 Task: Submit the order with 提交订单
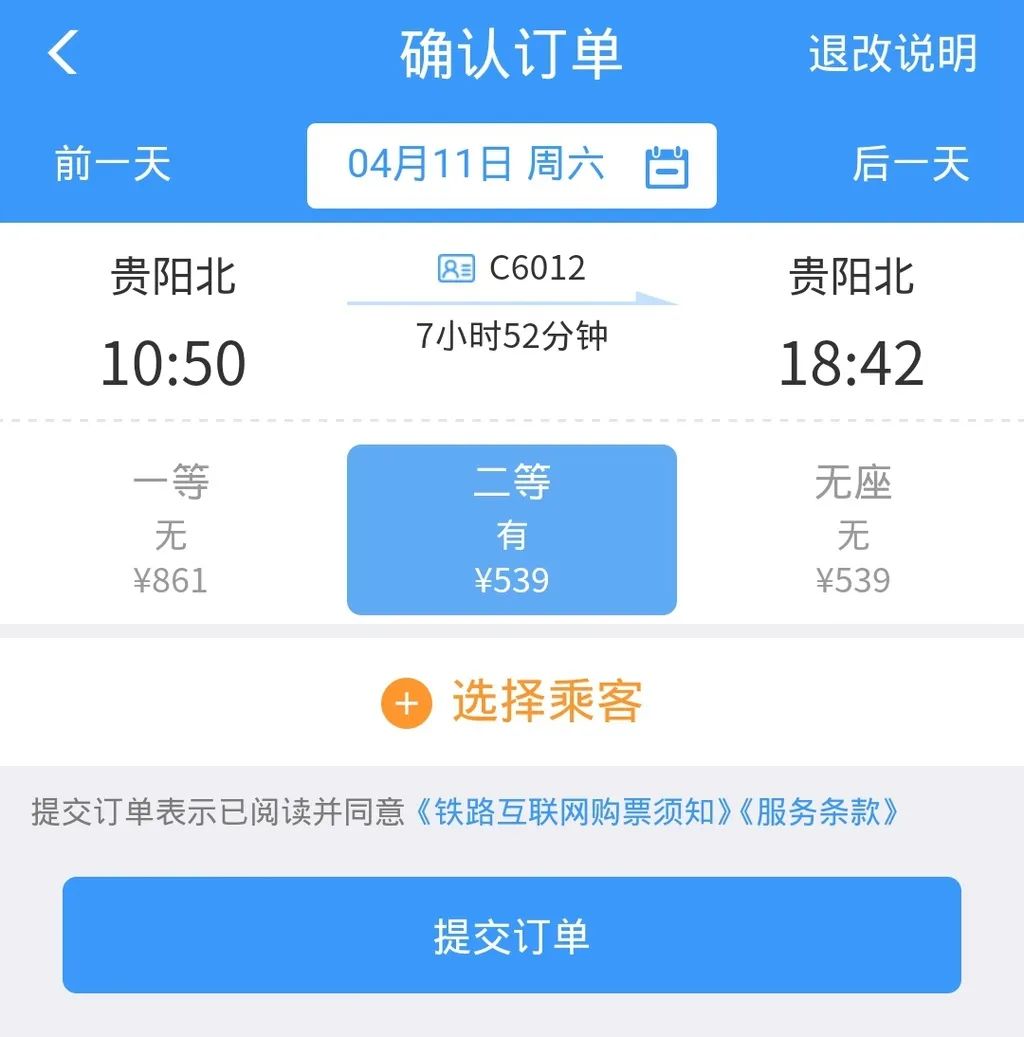[x=511, y=935]
